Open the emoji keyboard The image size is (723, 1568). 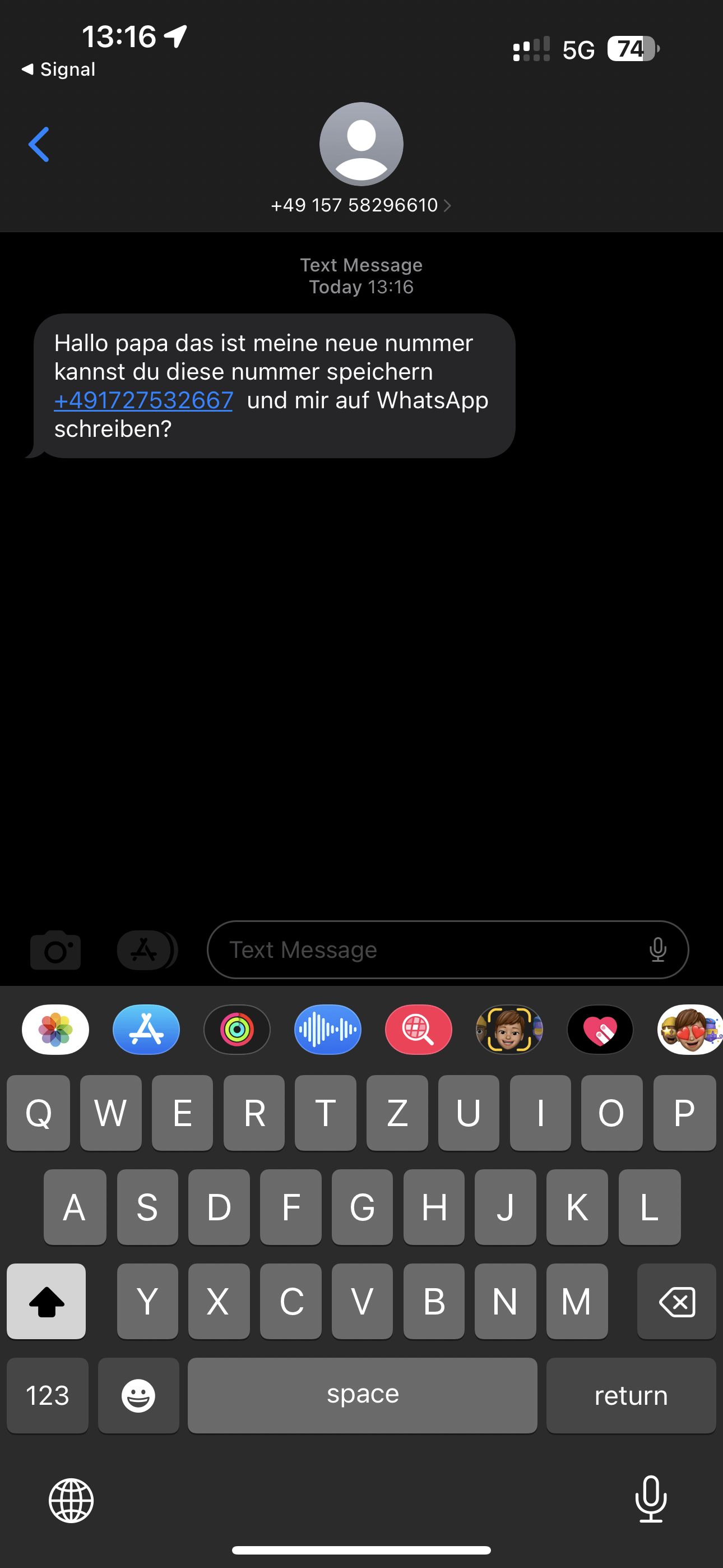(x=138, y=1395)
